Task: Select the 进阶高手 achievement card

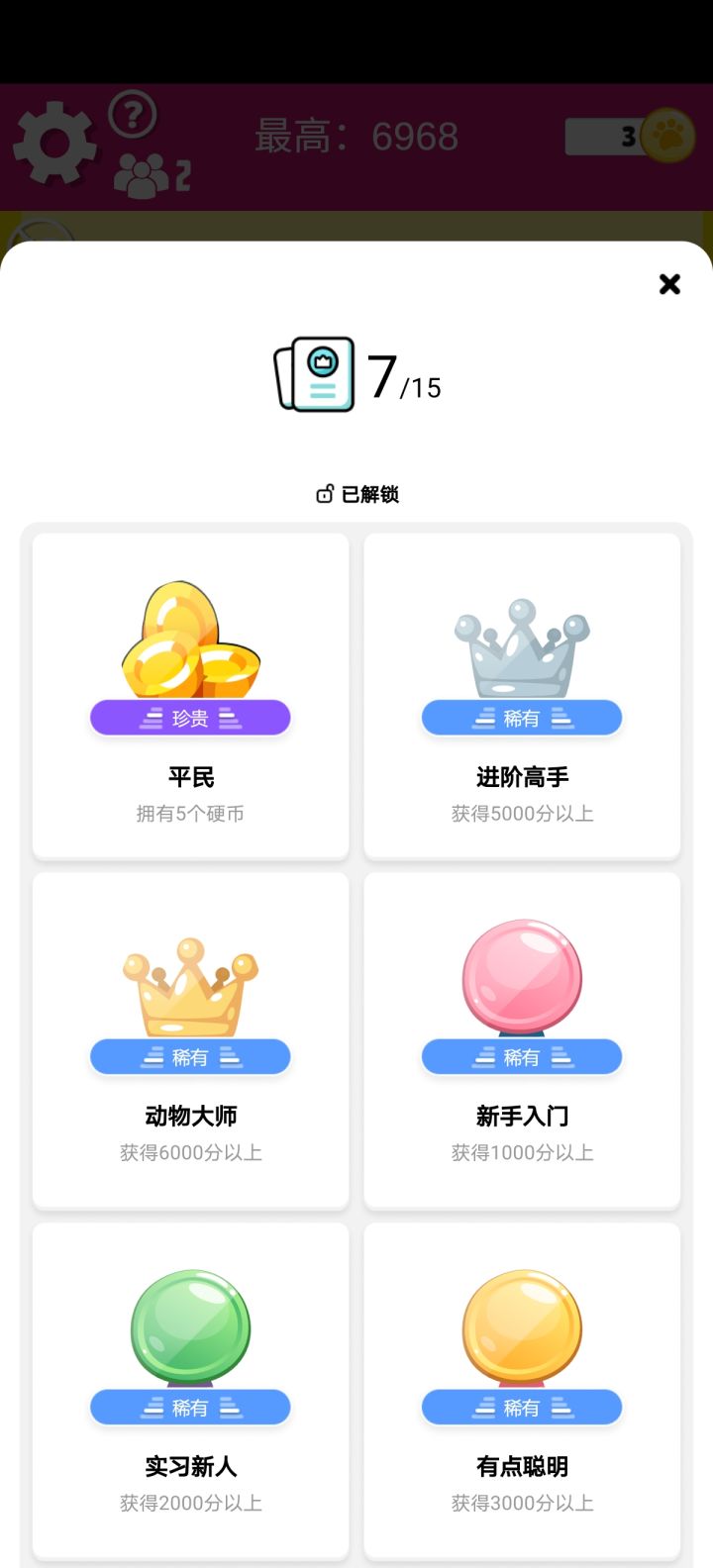Action: click(x=522, y=696)
